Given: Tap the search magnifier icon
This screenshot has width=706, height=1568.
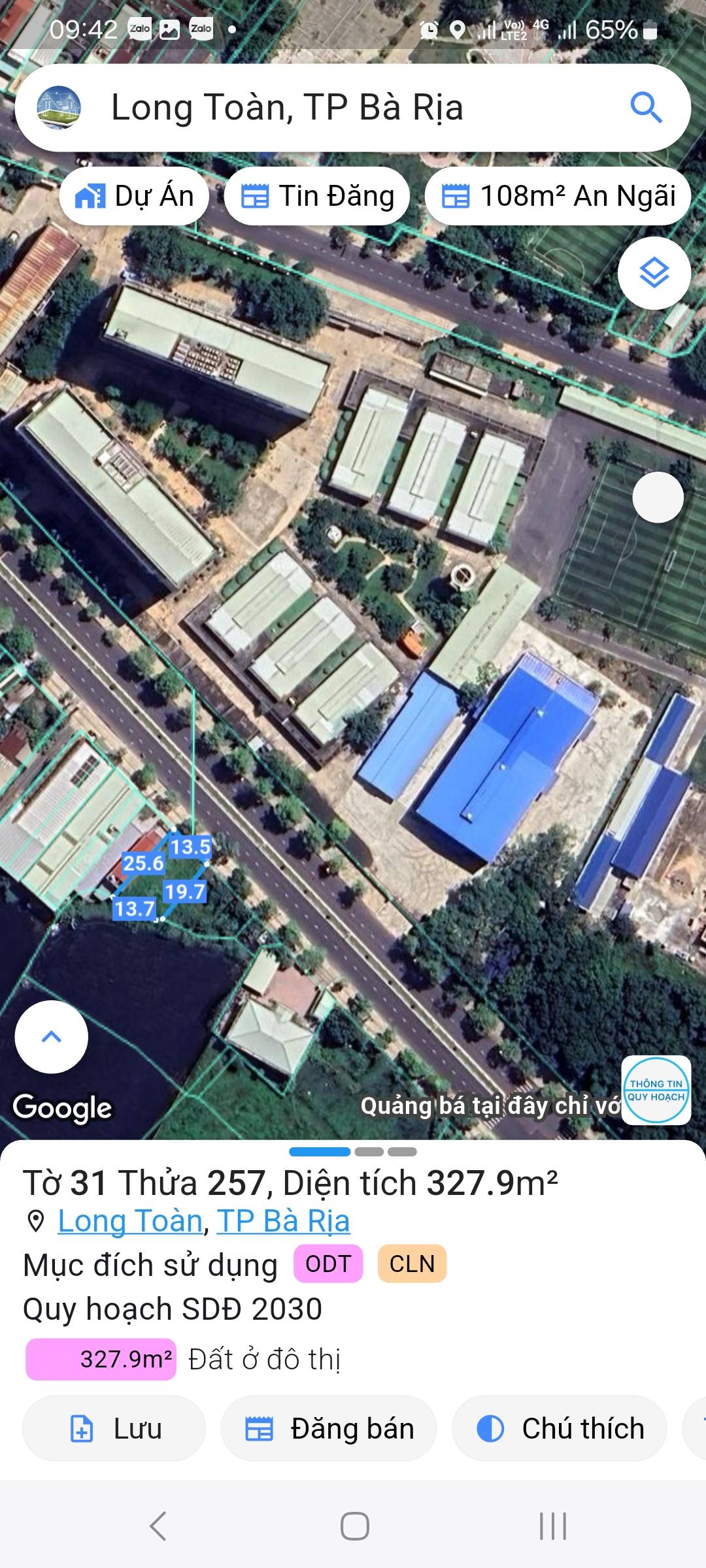Looking at the screenshot, I should pyautogui.click(x=646, y=108).
